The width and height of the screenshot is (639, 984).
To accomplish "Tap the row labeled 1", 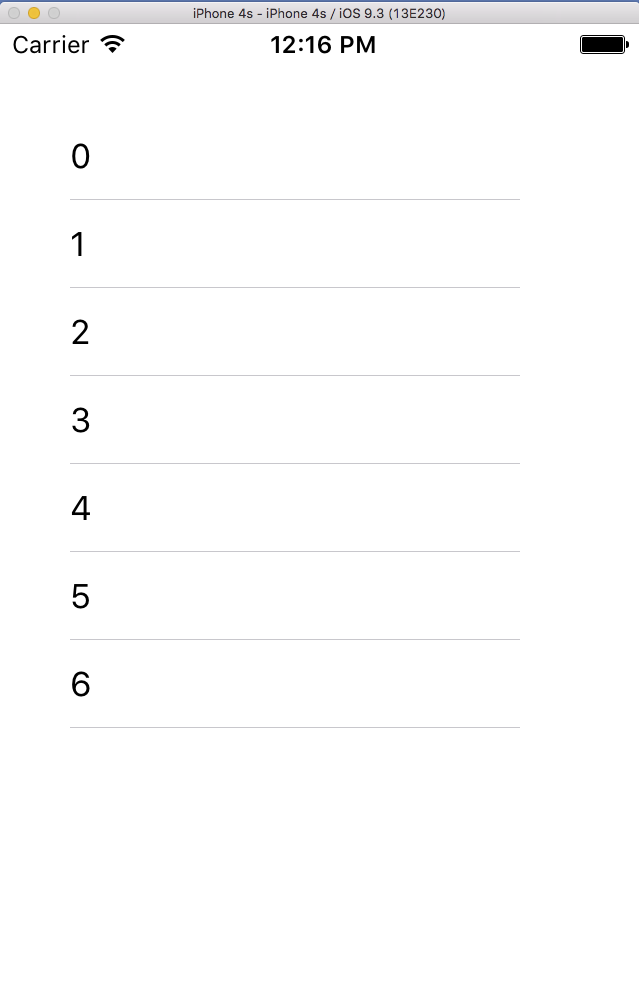I will 294,244.
